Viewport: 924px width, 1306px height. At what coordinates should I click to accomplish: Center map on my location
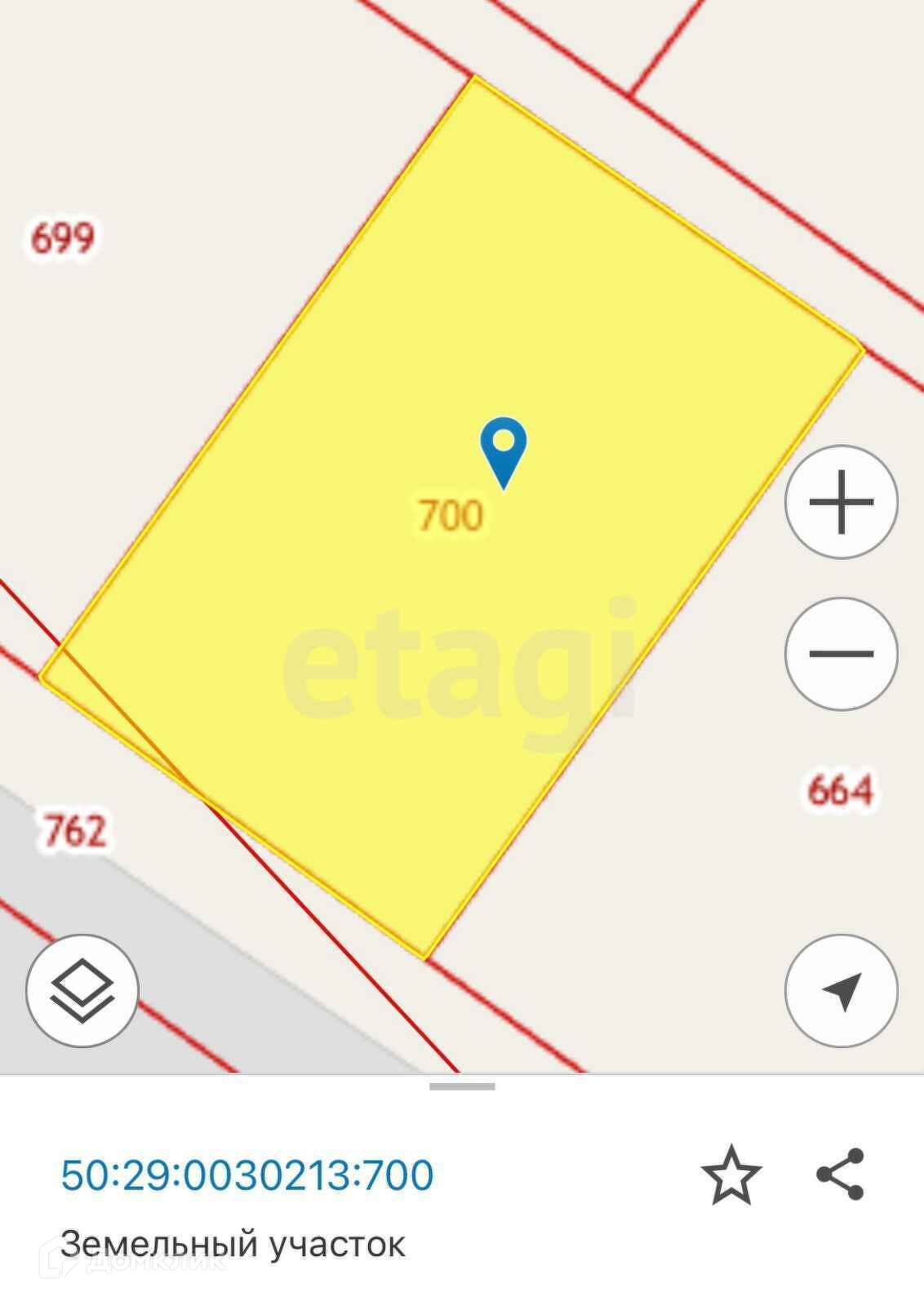point(842,991)
